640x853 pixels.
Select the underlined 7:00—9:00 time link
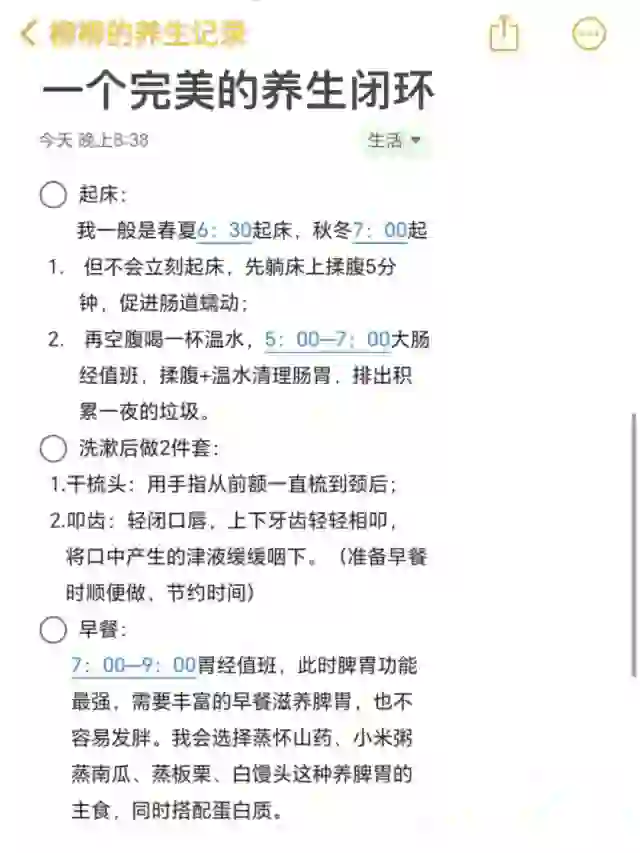click(x=133, y=665)
